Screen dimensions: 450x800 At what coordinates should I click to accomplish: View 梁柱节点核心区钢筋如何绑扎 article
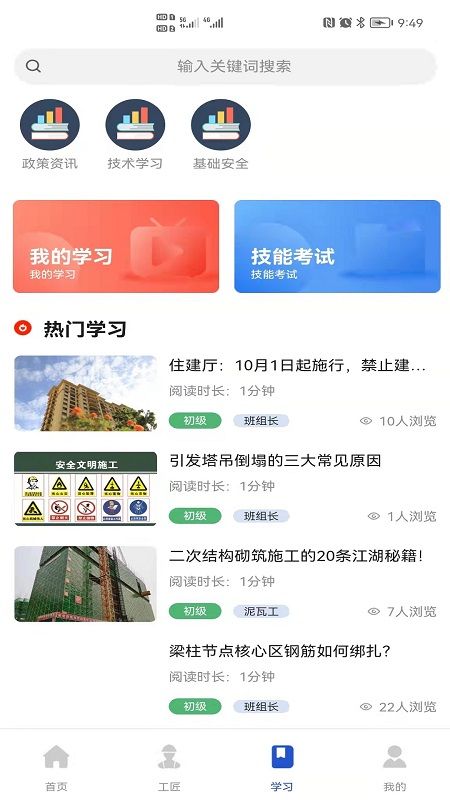coord(225,679)
